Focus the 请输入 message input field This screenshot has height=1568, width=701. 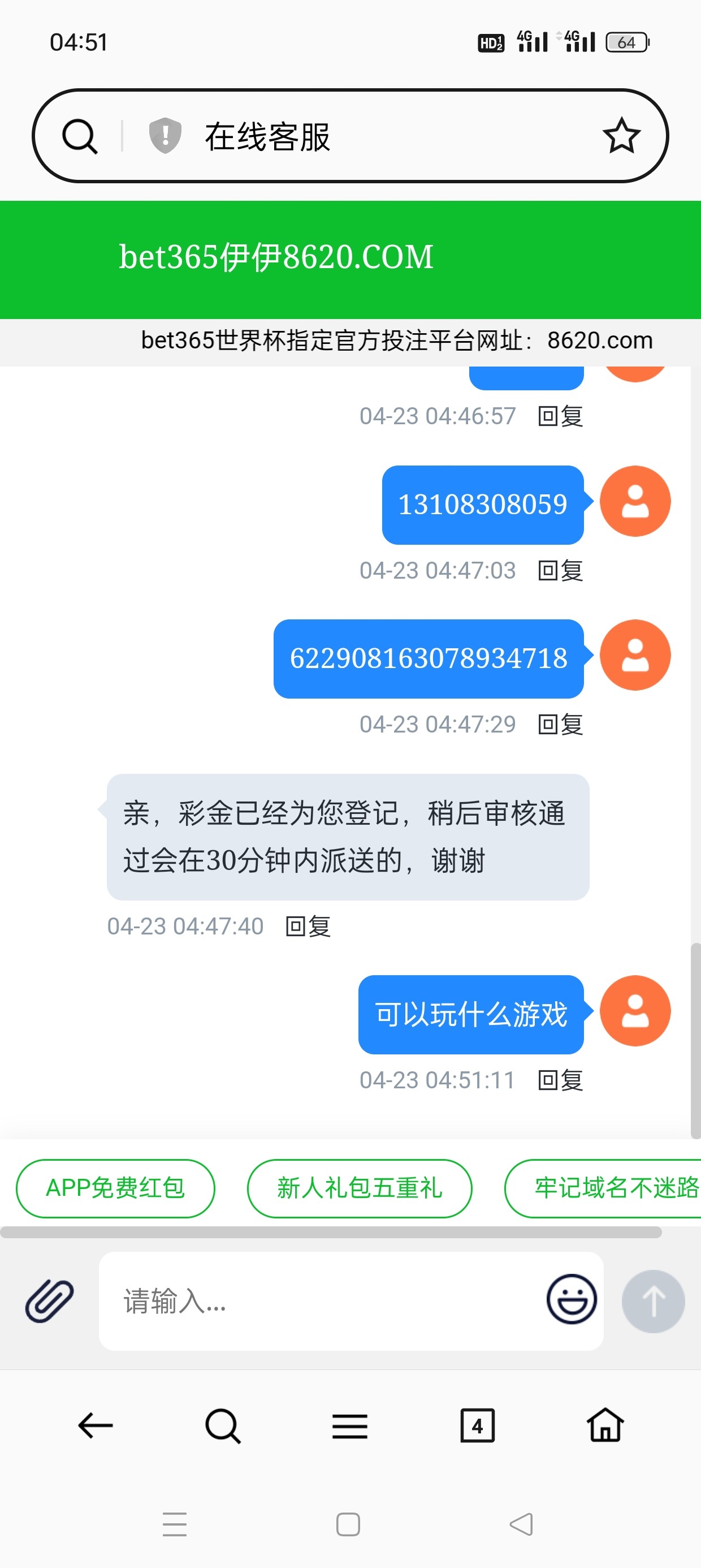tap(322, 1301)
